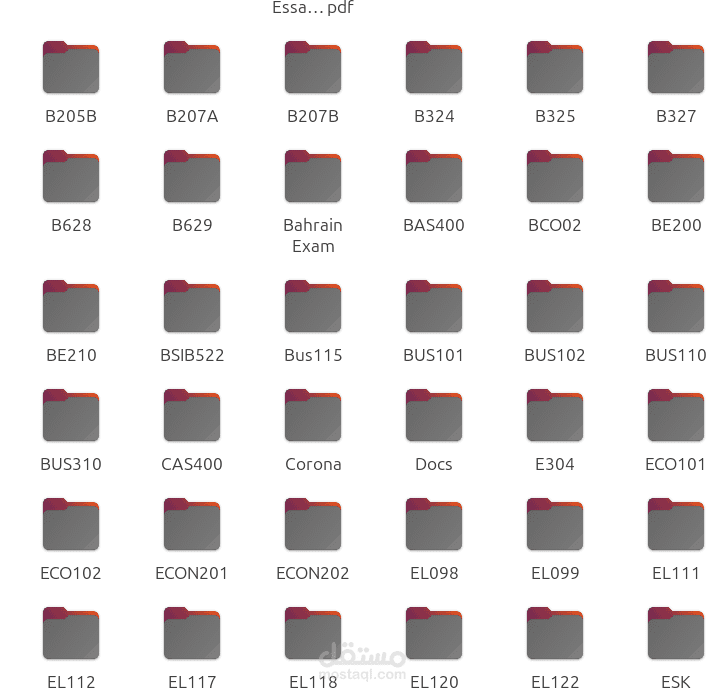Open the BUS310 folder
This screenshot has width=725, height=696.
pyautogui.click(x=71, y=416)
